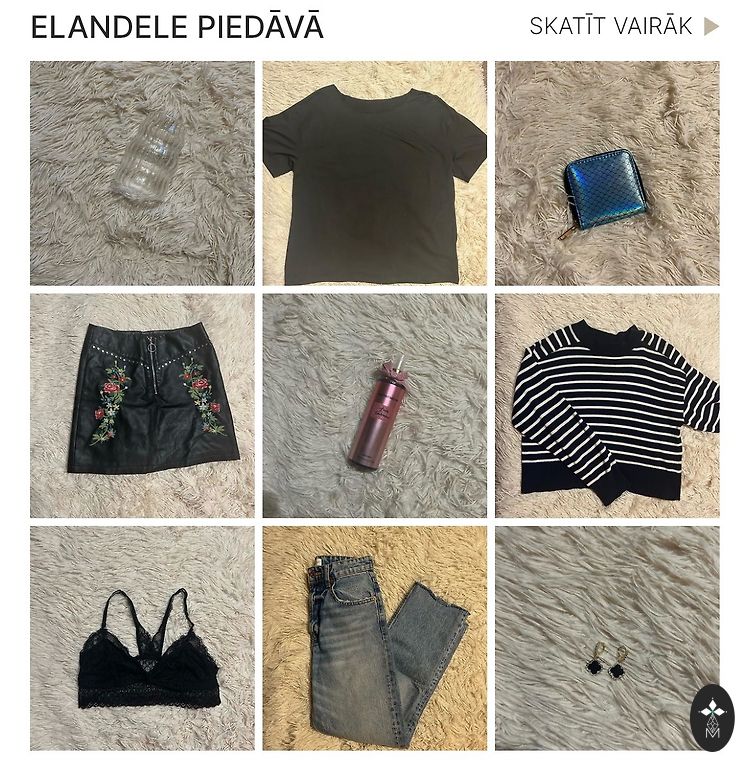View the black lace bralette item
The image size is (751, 768).
point(142,638)
